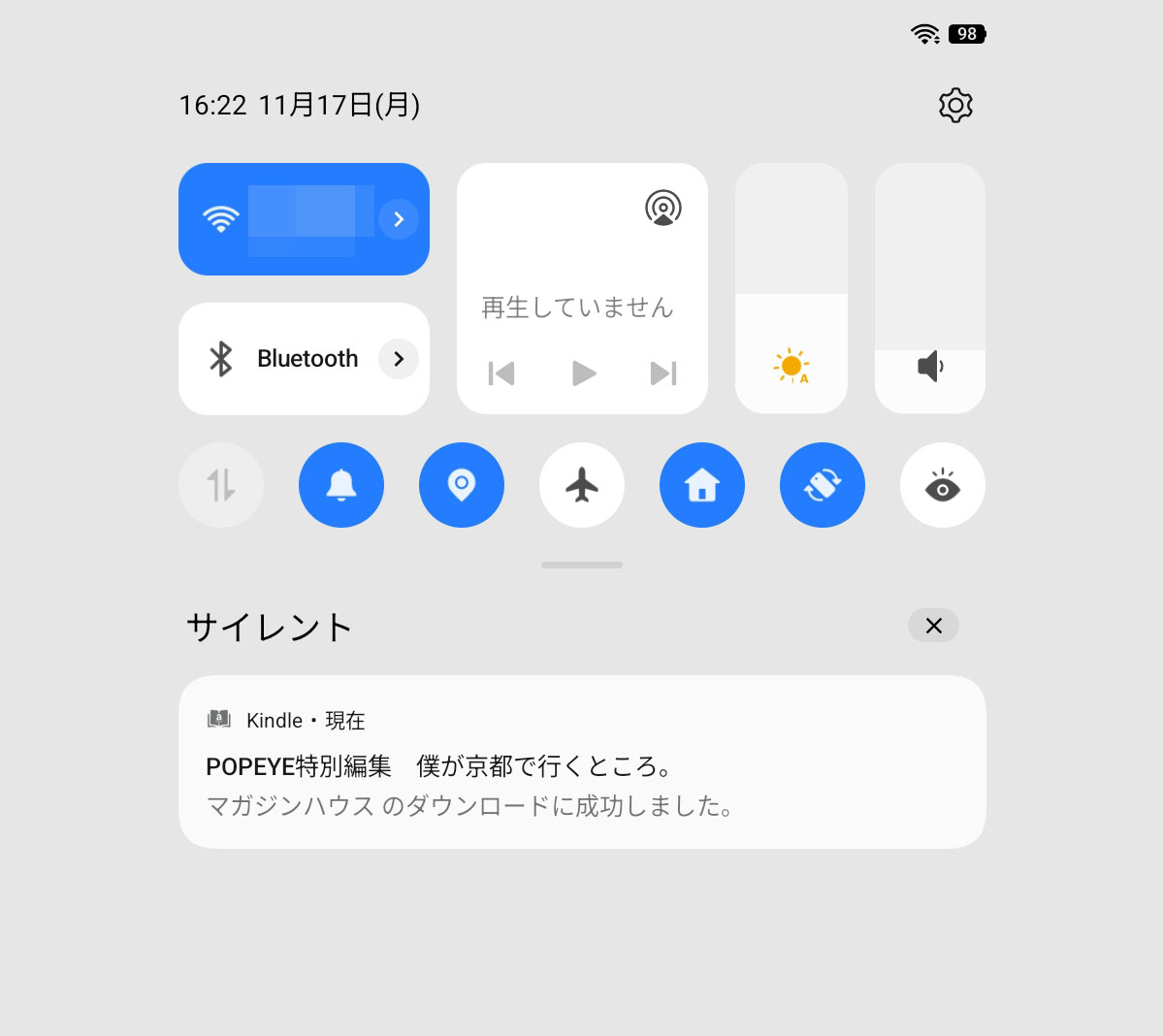Enable airplane mode
The height and width of the screenshot is (1036, 1163).
[582, 485]
